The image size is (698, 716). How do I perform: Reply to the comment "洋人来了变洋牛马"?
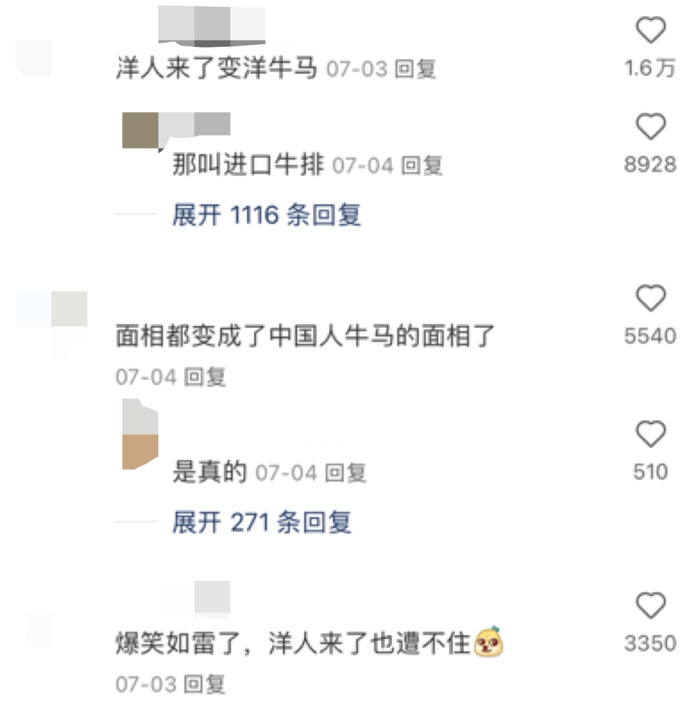click(416, 70)
